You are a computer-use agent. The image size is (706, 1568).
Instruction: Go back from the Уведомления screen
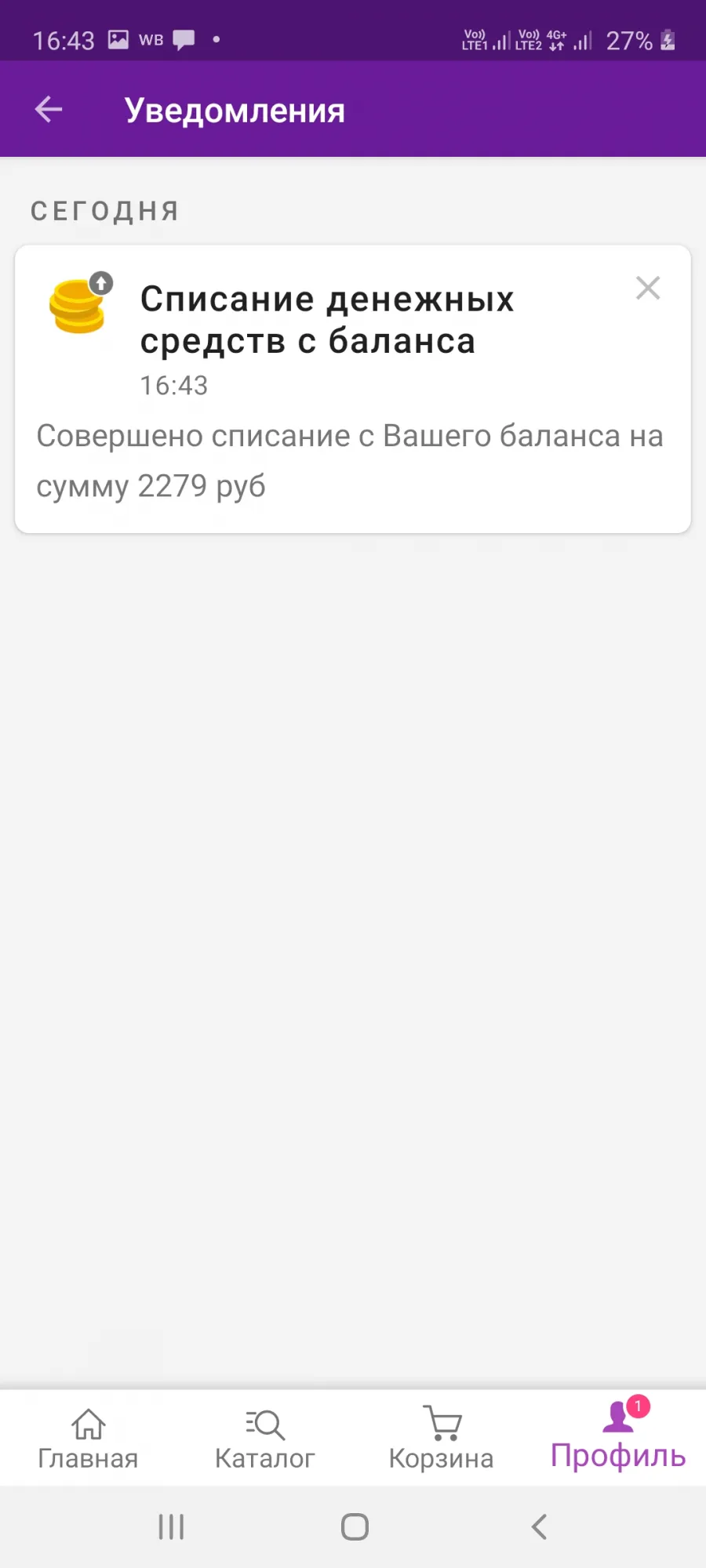coord(49,110)
